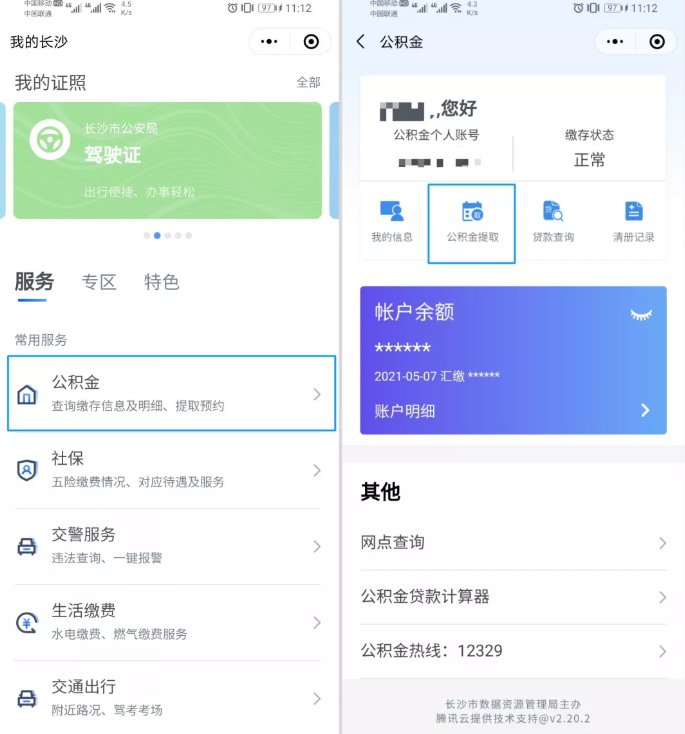Select the 特色 tab
The height and width of the screenshot is (734, 685).
161,282
